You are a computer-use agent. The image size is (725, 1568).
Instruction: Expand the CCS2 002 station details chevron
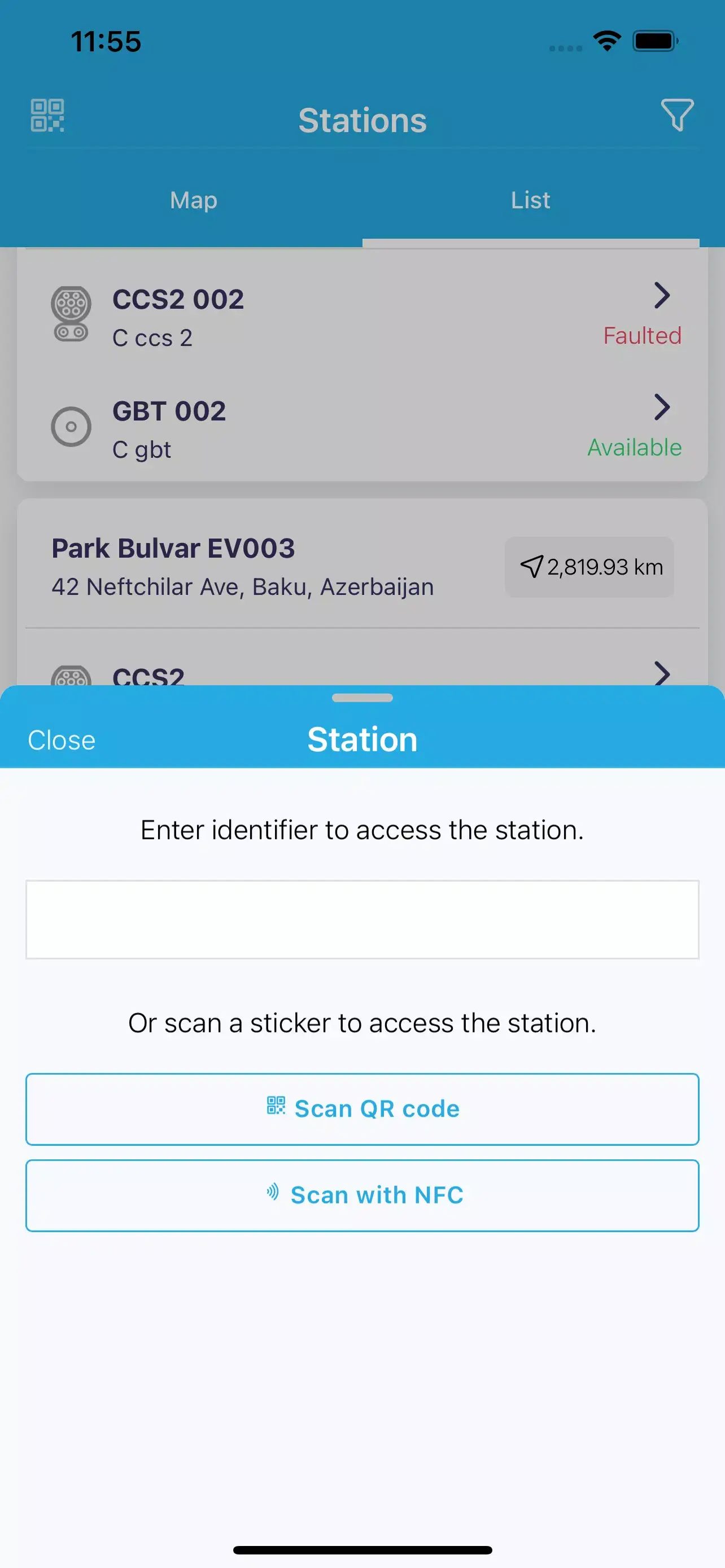pyautogui.click(x=663, y=296)
